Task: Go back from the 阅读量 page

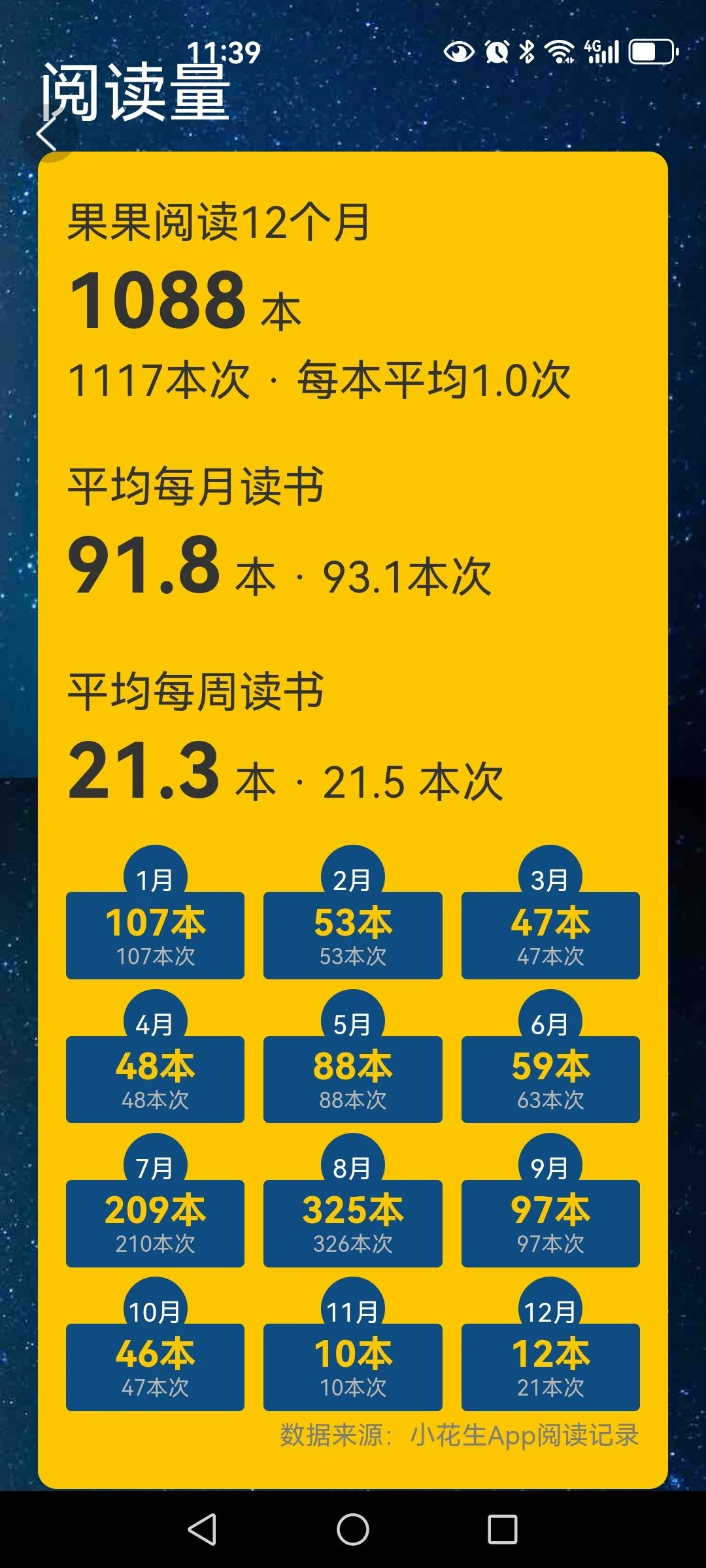Action: (x=48, y=135)
